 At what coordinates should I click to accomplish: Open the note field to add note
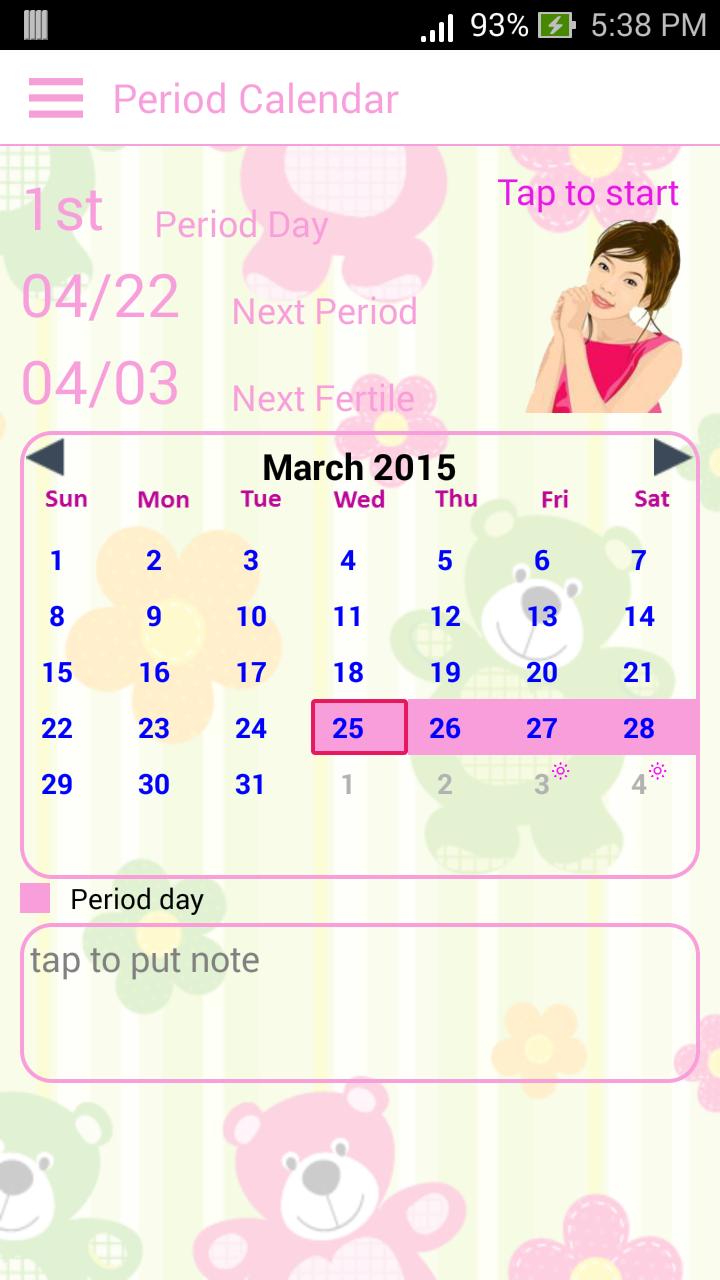[x=360, y=1002]
